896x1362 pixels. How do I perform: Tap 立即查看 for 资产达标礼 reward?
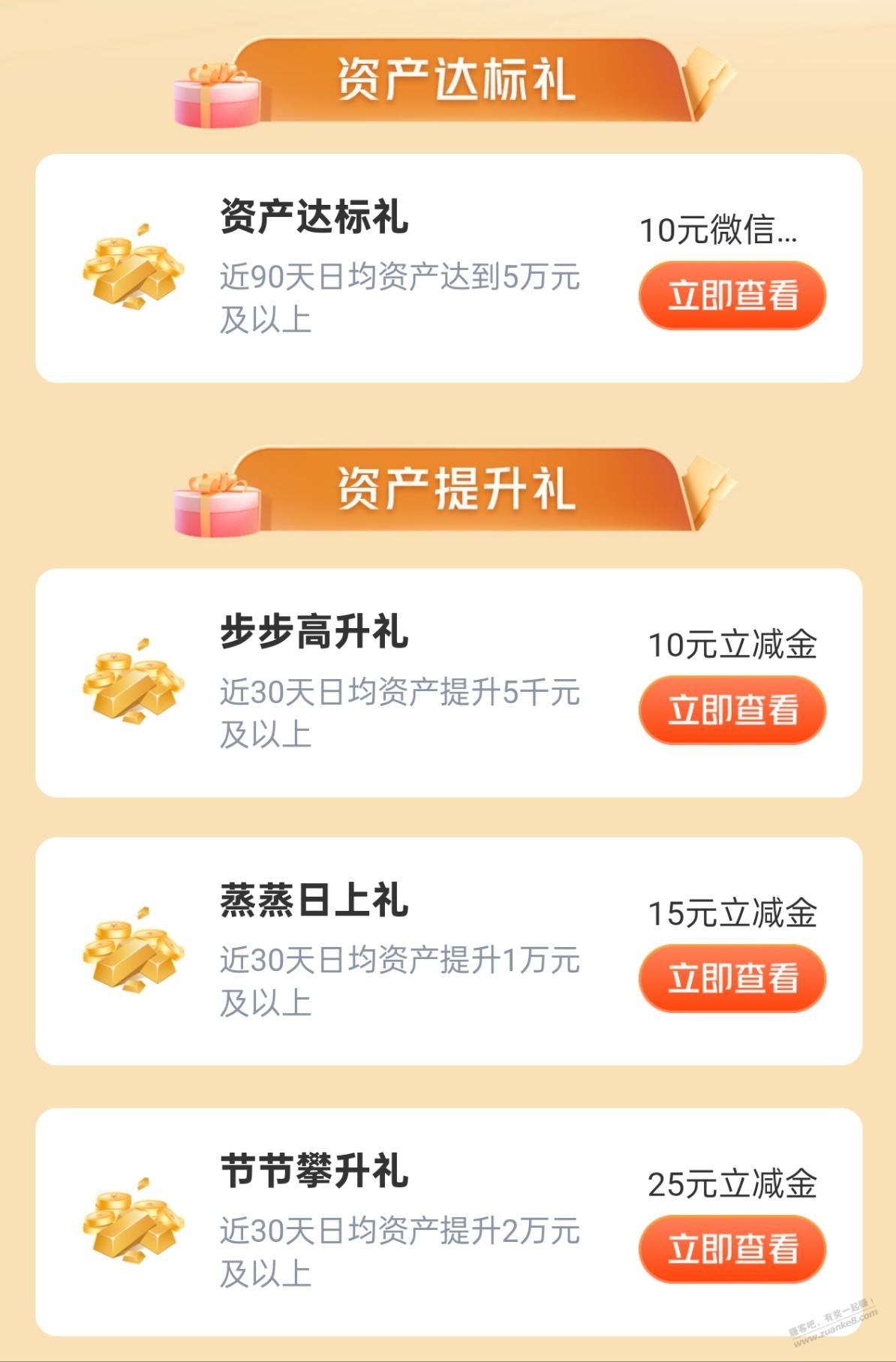732,295
